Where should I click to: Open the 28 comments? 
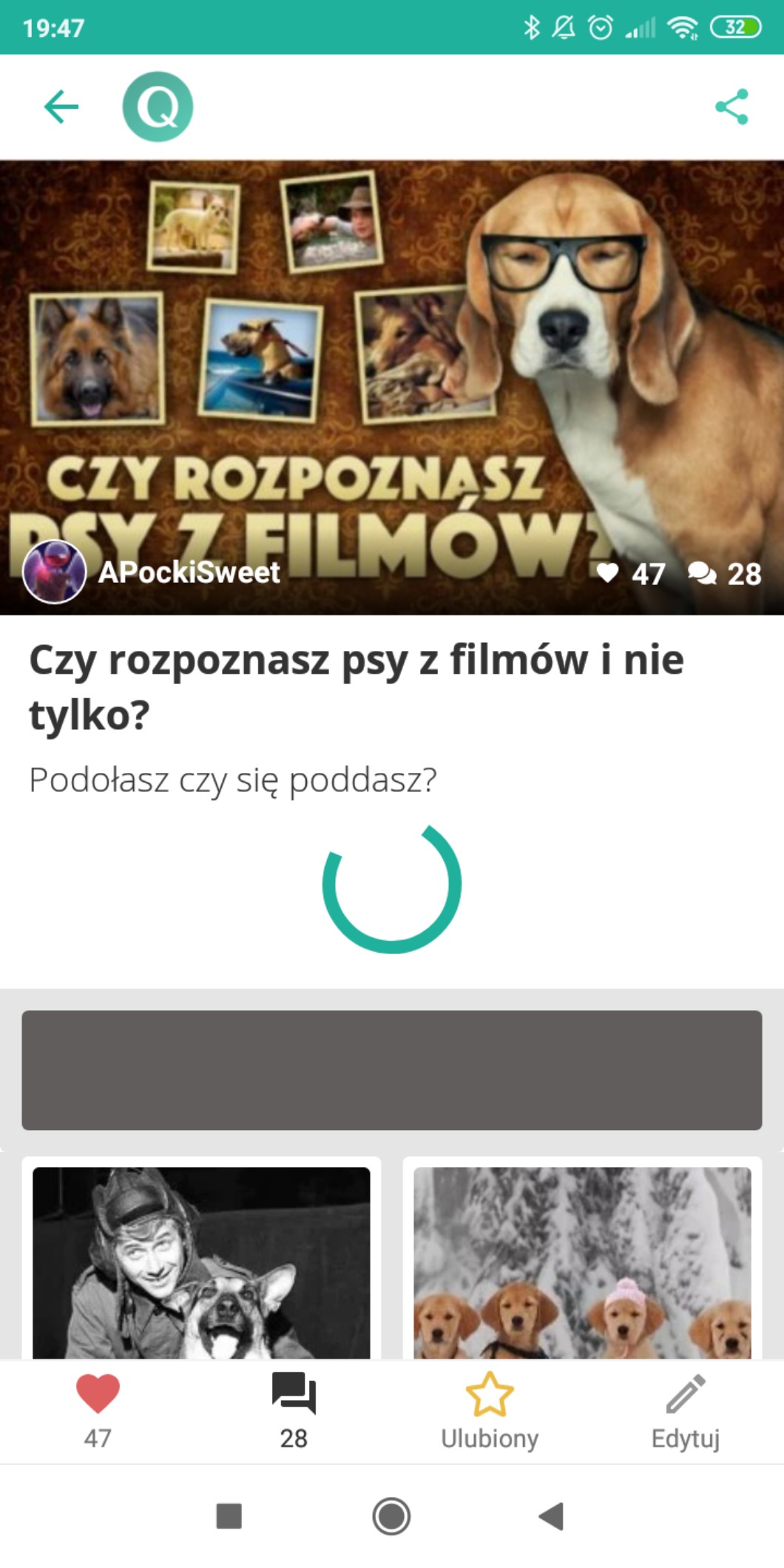[294, 1410]
